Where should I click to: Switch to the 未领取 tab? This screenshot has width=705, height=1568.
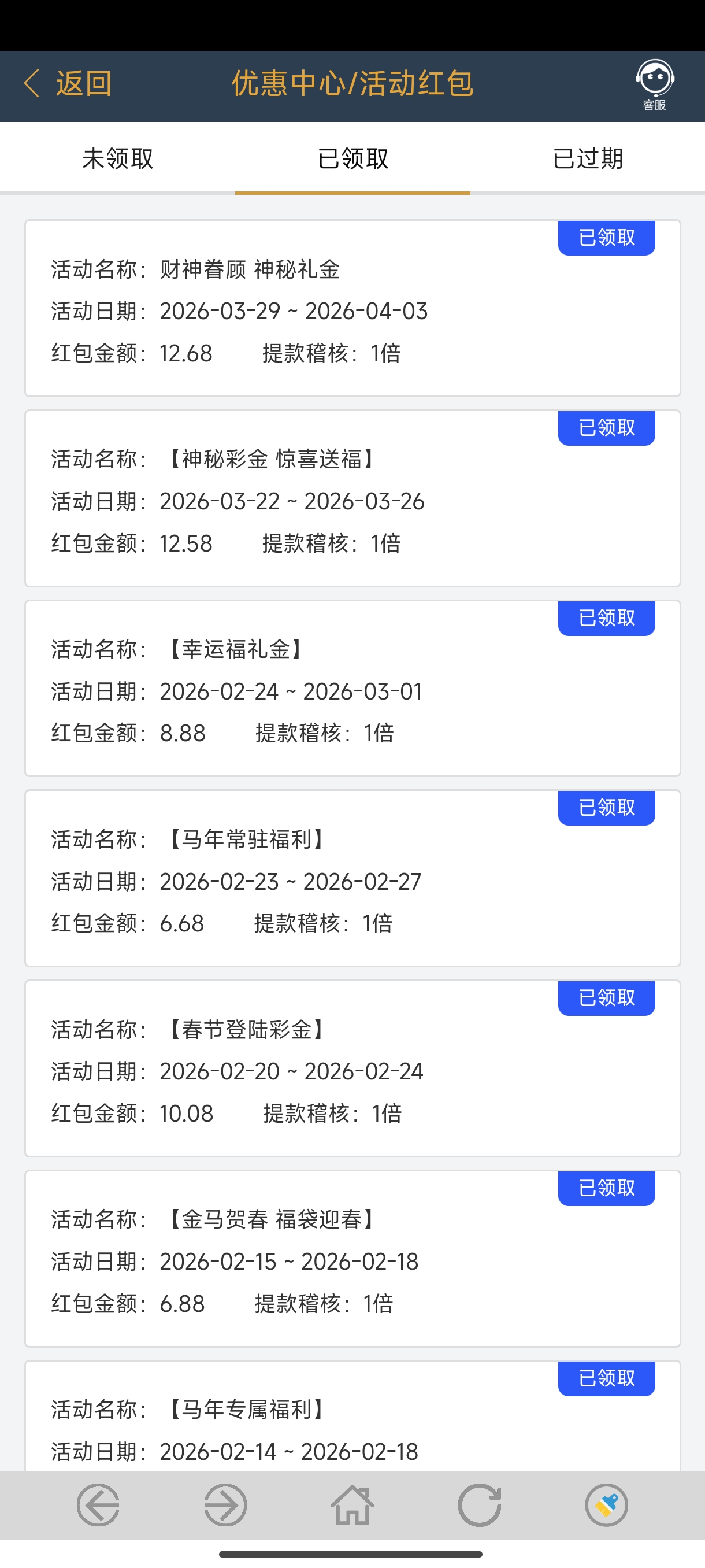117,159
